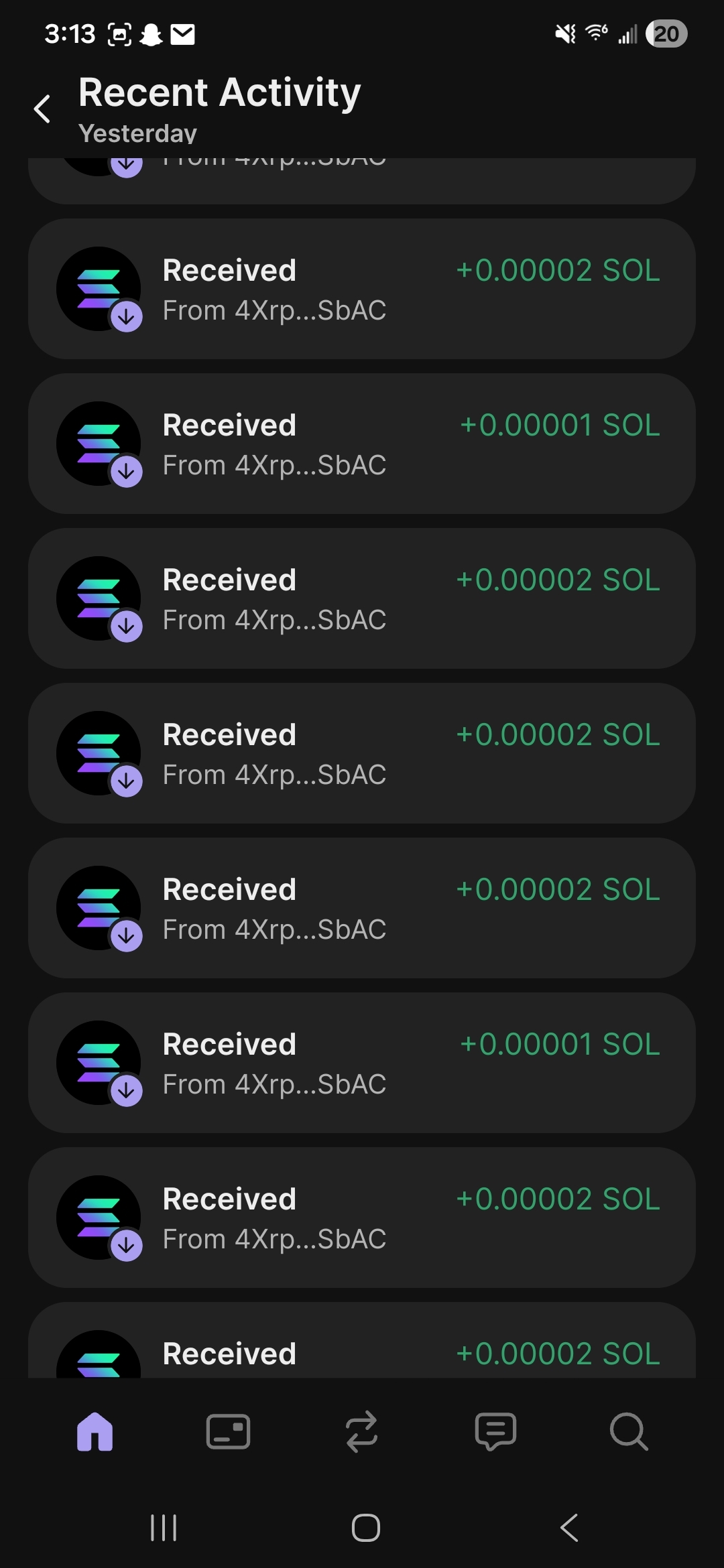Tap the system home button
724x1568 pixels.
[365, 1528]
